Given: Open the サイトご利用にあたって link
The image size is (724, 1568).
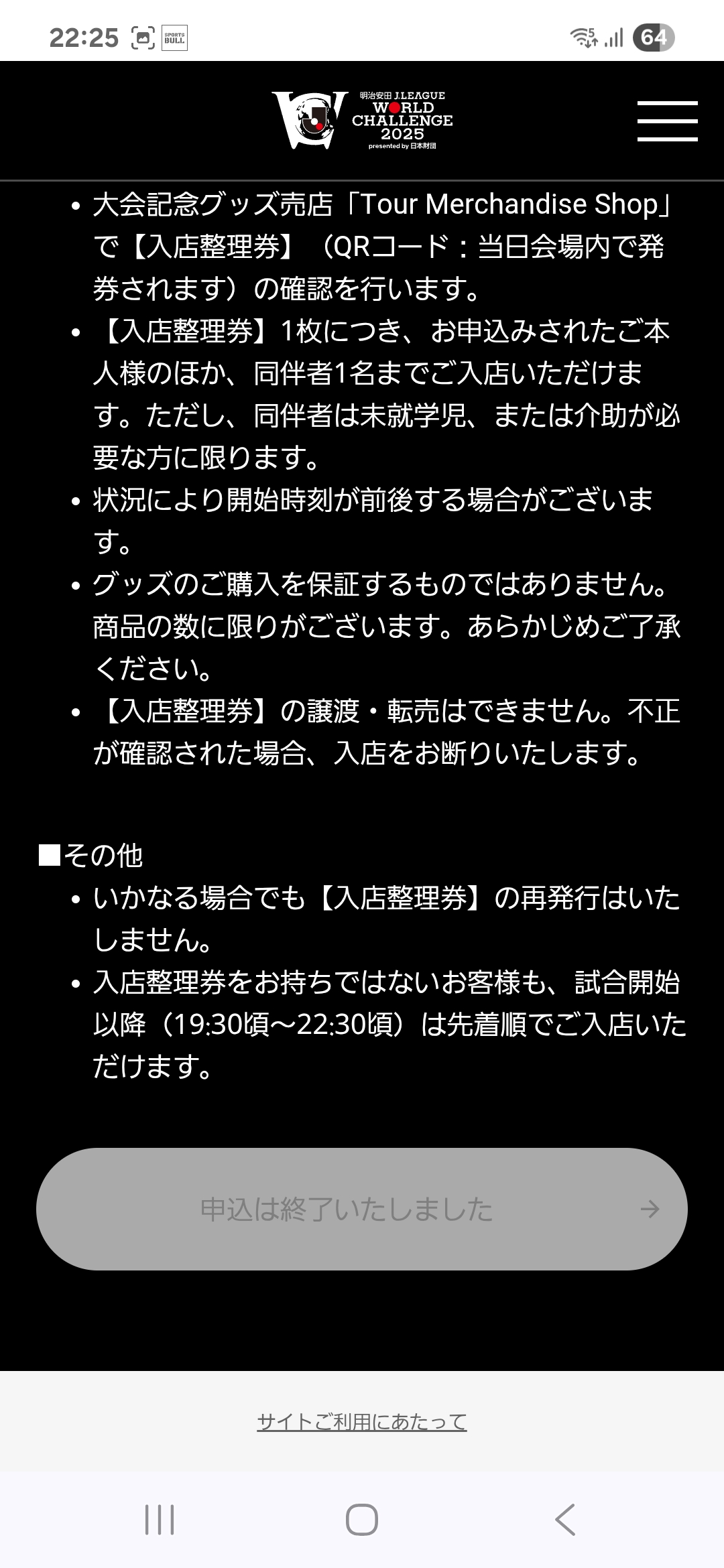Looking at the screenshot, I should tap(362, 1422).
